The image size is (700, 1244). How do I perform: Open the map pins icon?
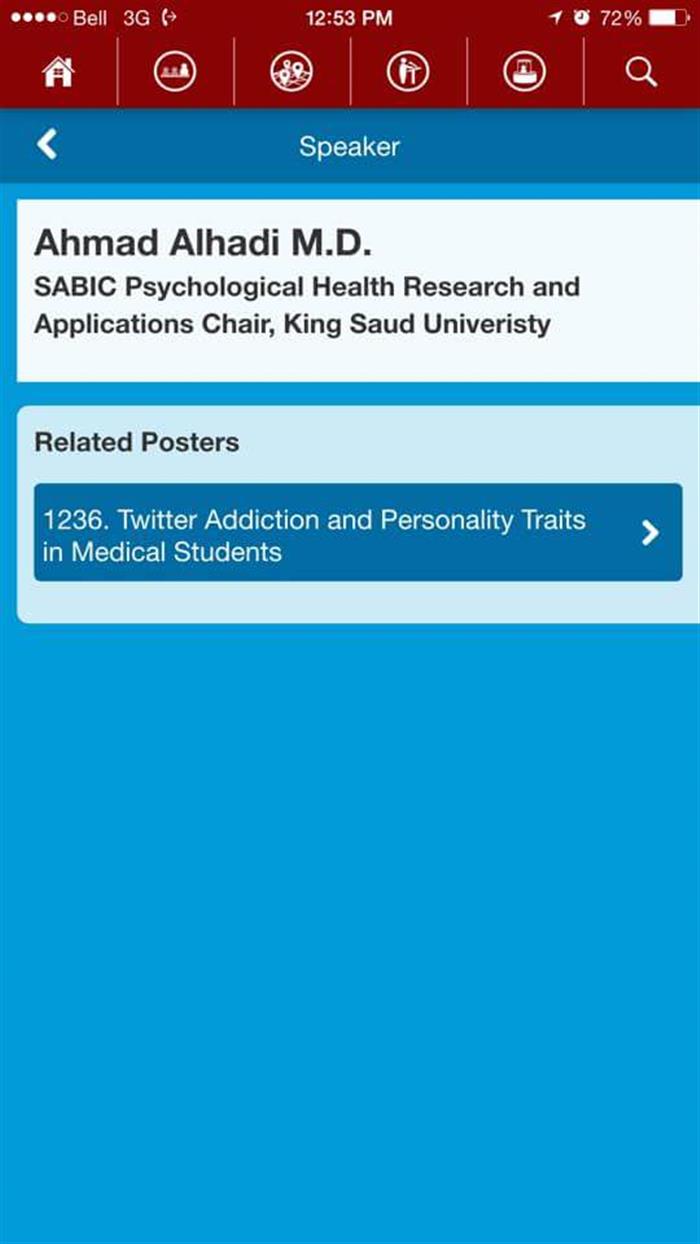[291, 72]
